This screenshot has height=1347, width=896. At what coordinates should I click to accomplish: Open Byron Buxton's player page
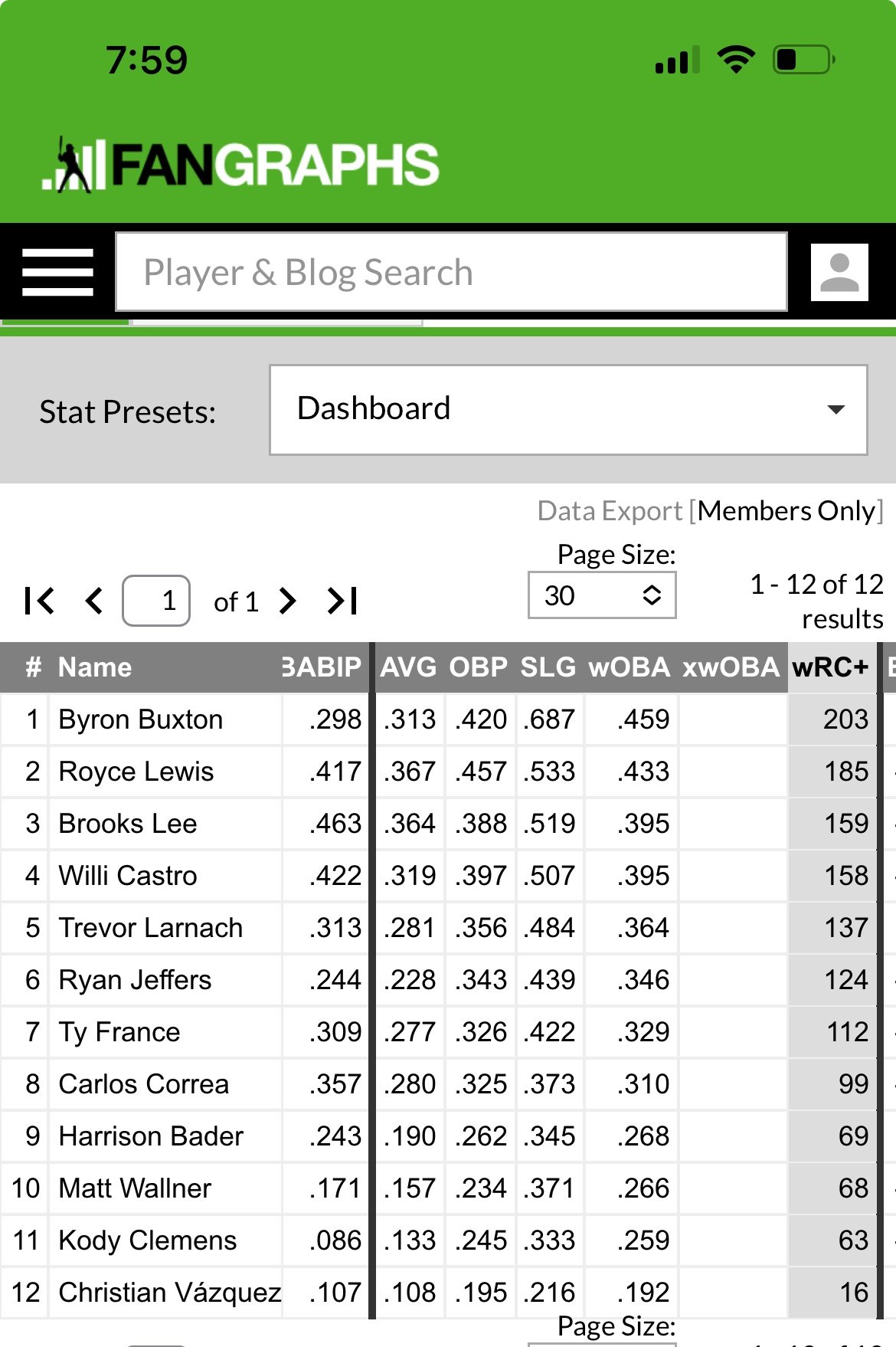[x=141, y=719]
